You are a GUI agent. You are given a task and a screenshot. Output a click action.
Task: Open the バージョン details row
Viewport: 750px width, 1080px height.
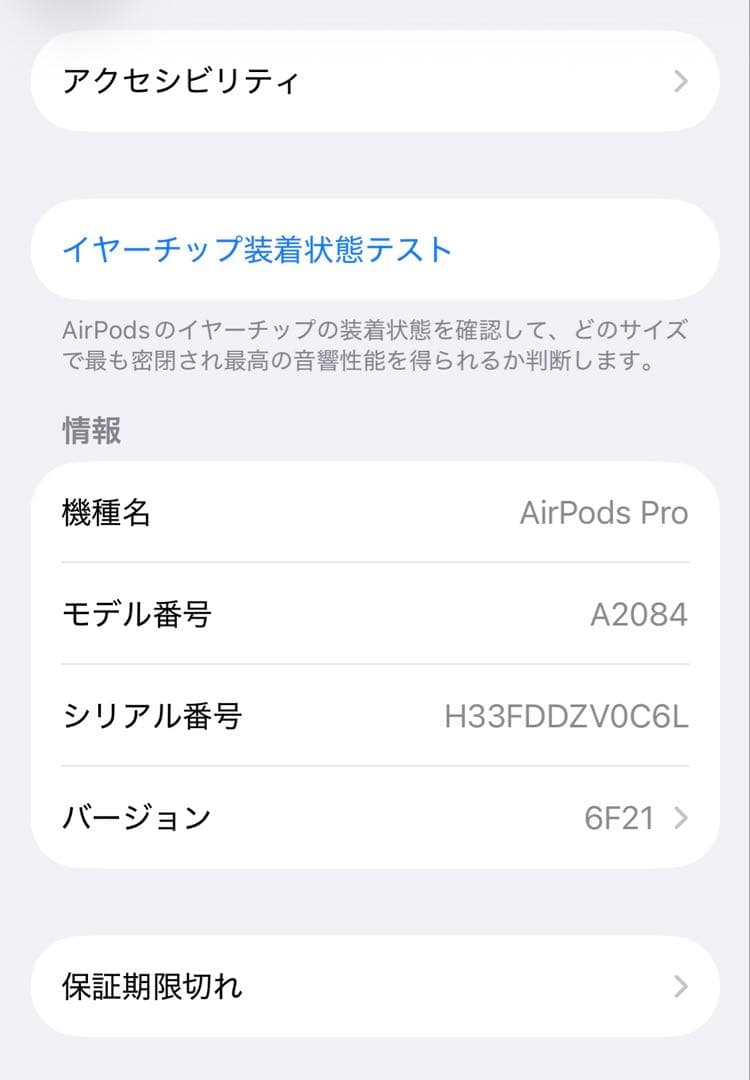[375, 817]
